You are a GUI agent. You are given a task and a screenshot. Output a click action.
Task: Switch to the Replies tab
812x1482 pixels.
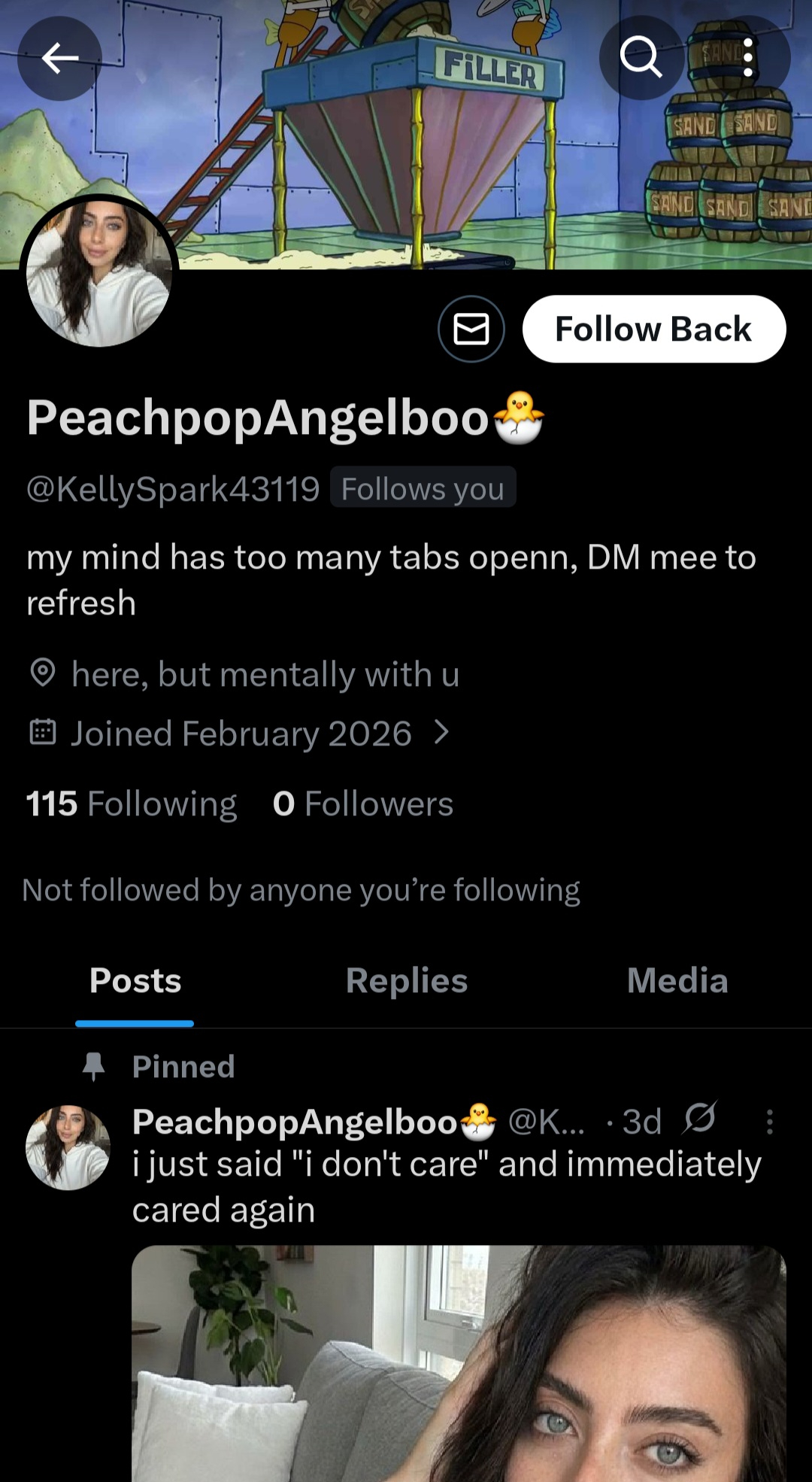(406, 981)
